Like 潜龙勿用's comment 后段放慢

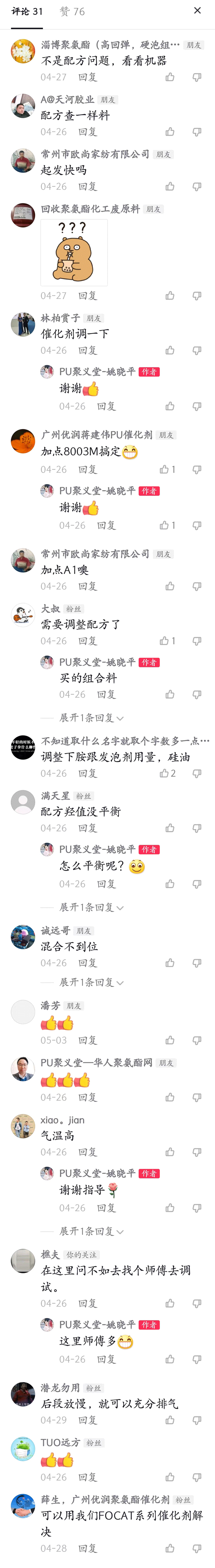pos(170,1420)
